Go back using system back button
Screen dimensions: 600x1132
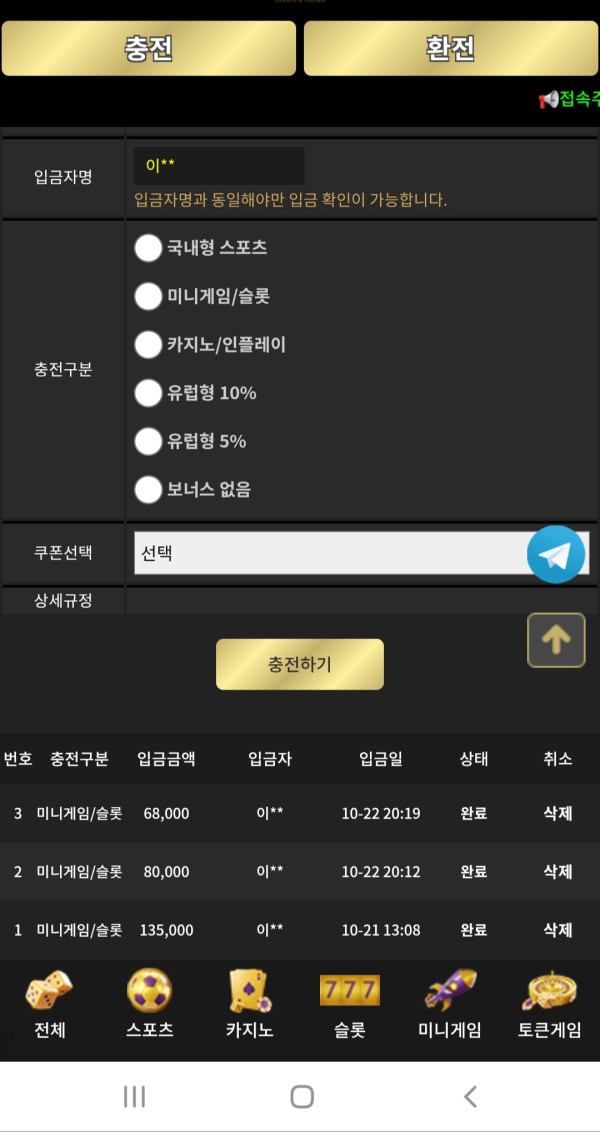pyautogui.click(x=470, y=1097)
